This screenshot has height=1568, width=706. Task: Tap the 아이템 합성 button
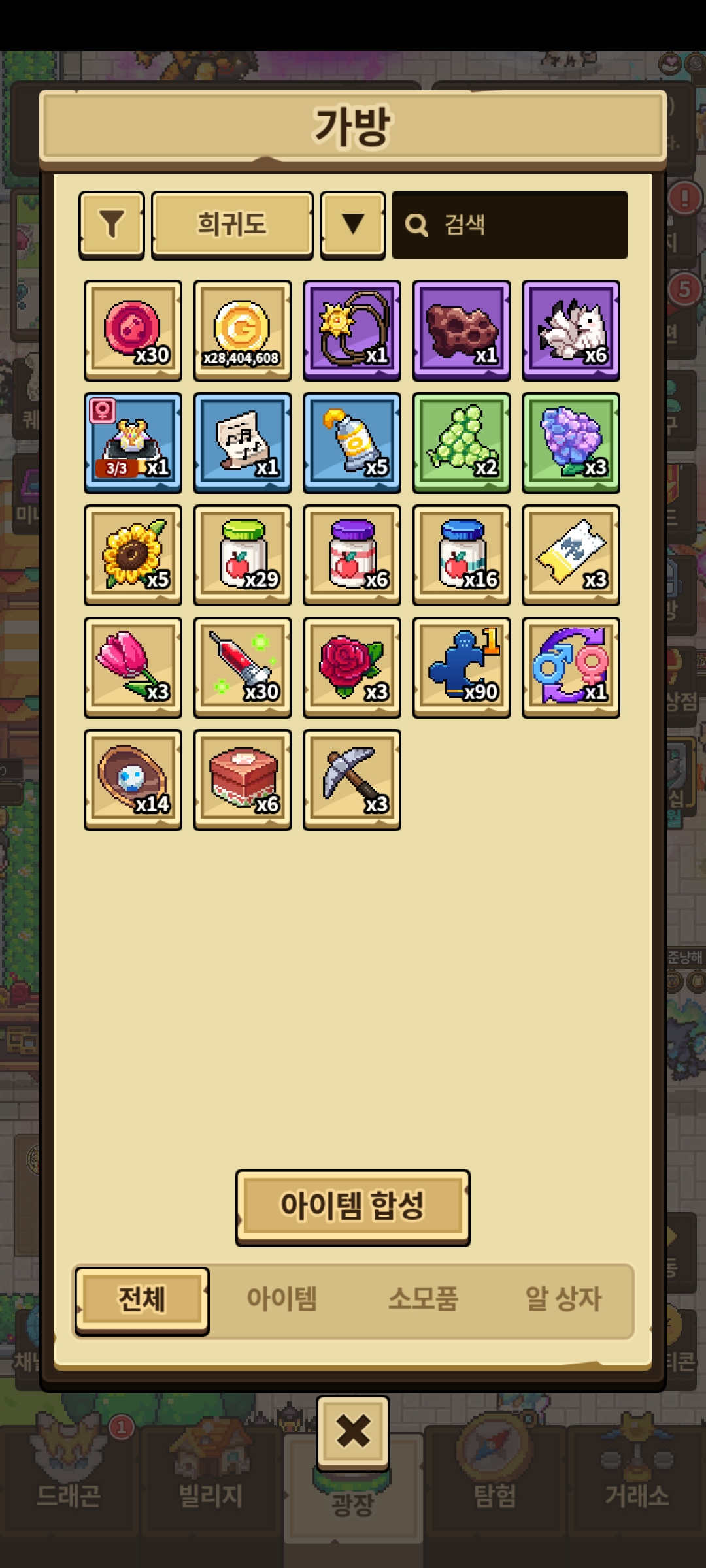(x=352, y=1206)
